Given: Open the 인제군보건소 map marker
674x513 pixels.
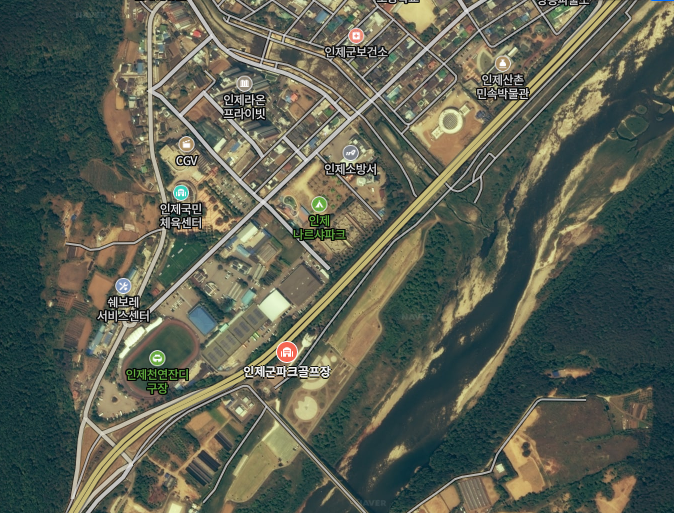Looking at the screenshot, I should click(x=355, y=35).
